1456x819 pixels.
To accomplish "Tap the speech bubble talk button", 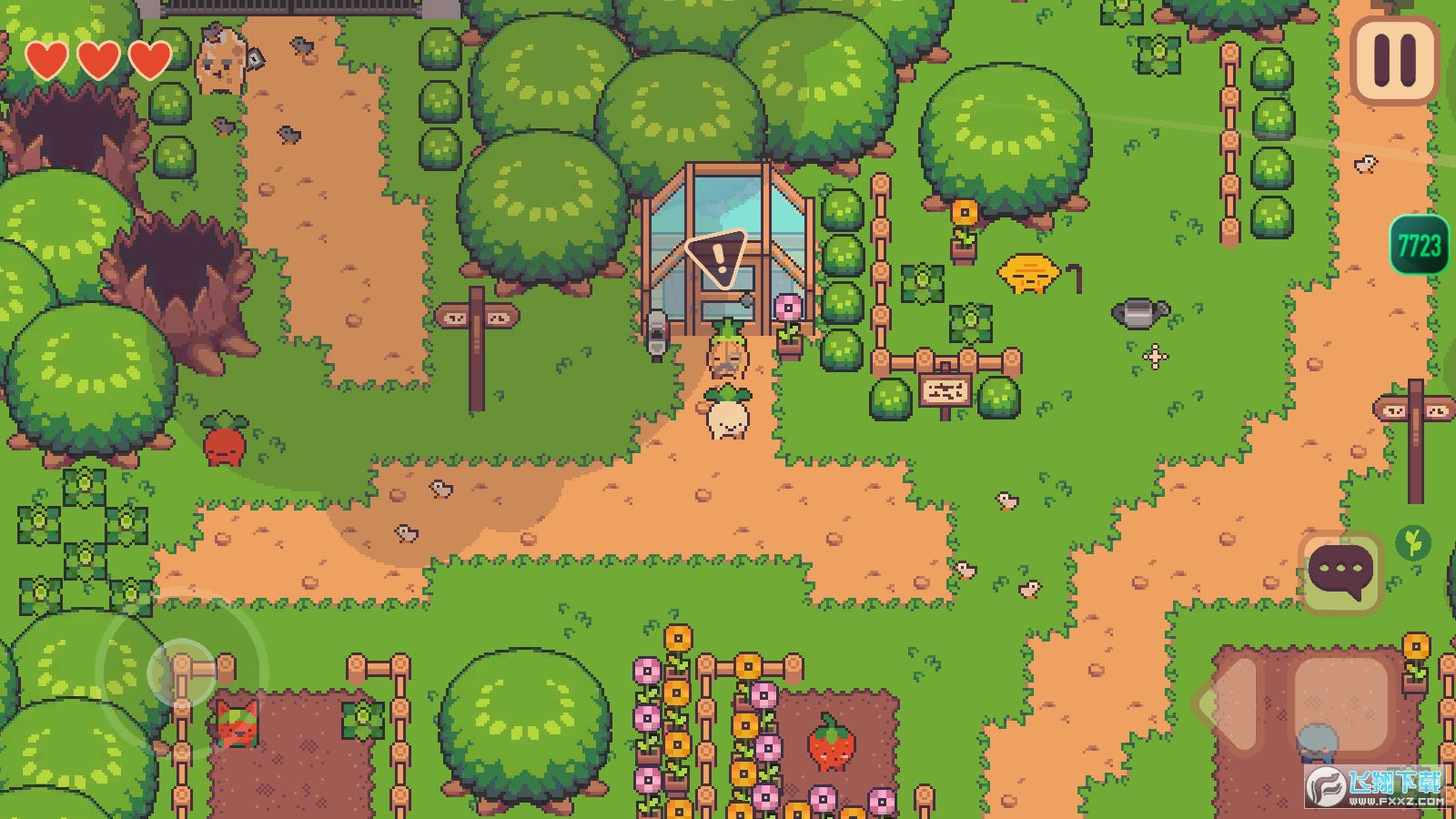I will (1340, 572).
